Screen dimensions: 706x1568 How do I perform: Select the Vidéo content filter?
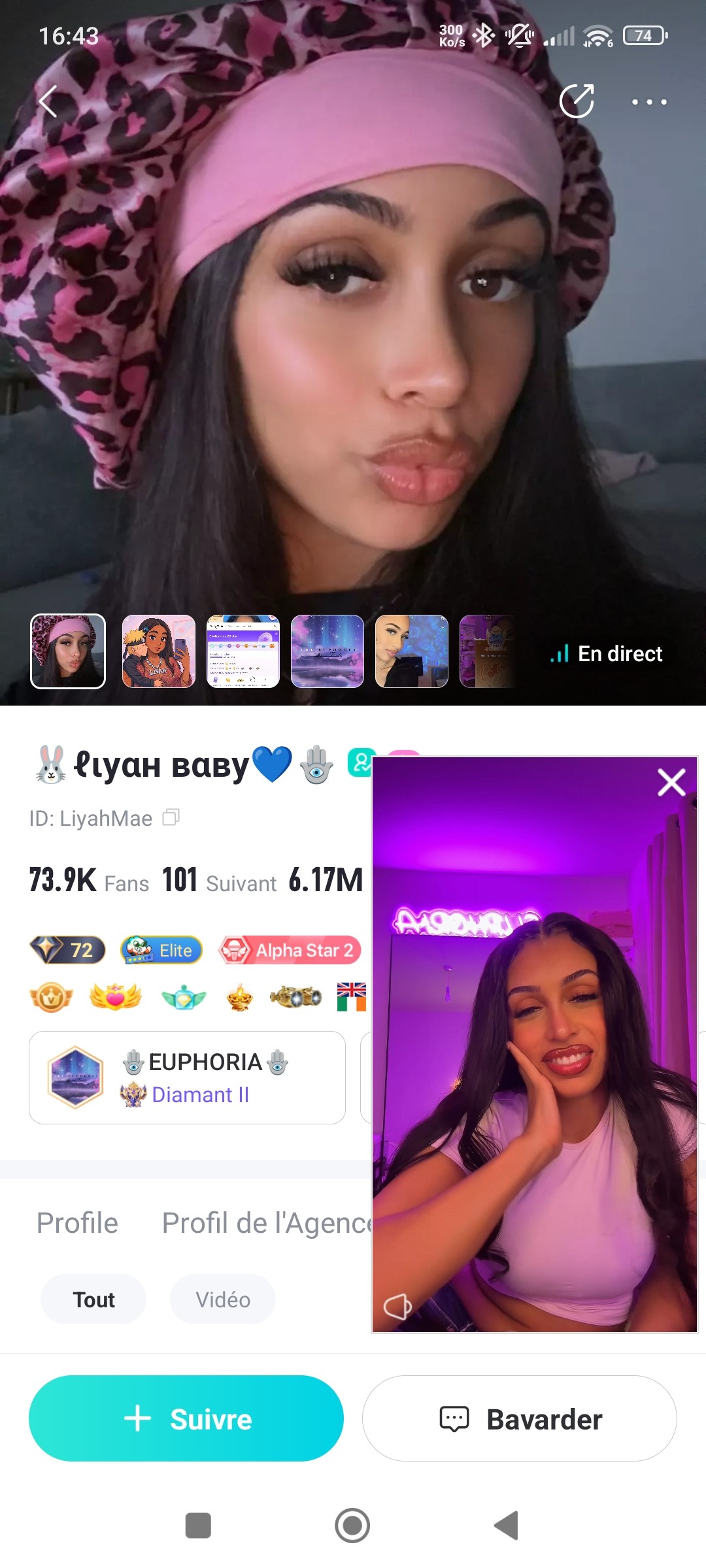pyautogui.click(x=222, y=1299)
